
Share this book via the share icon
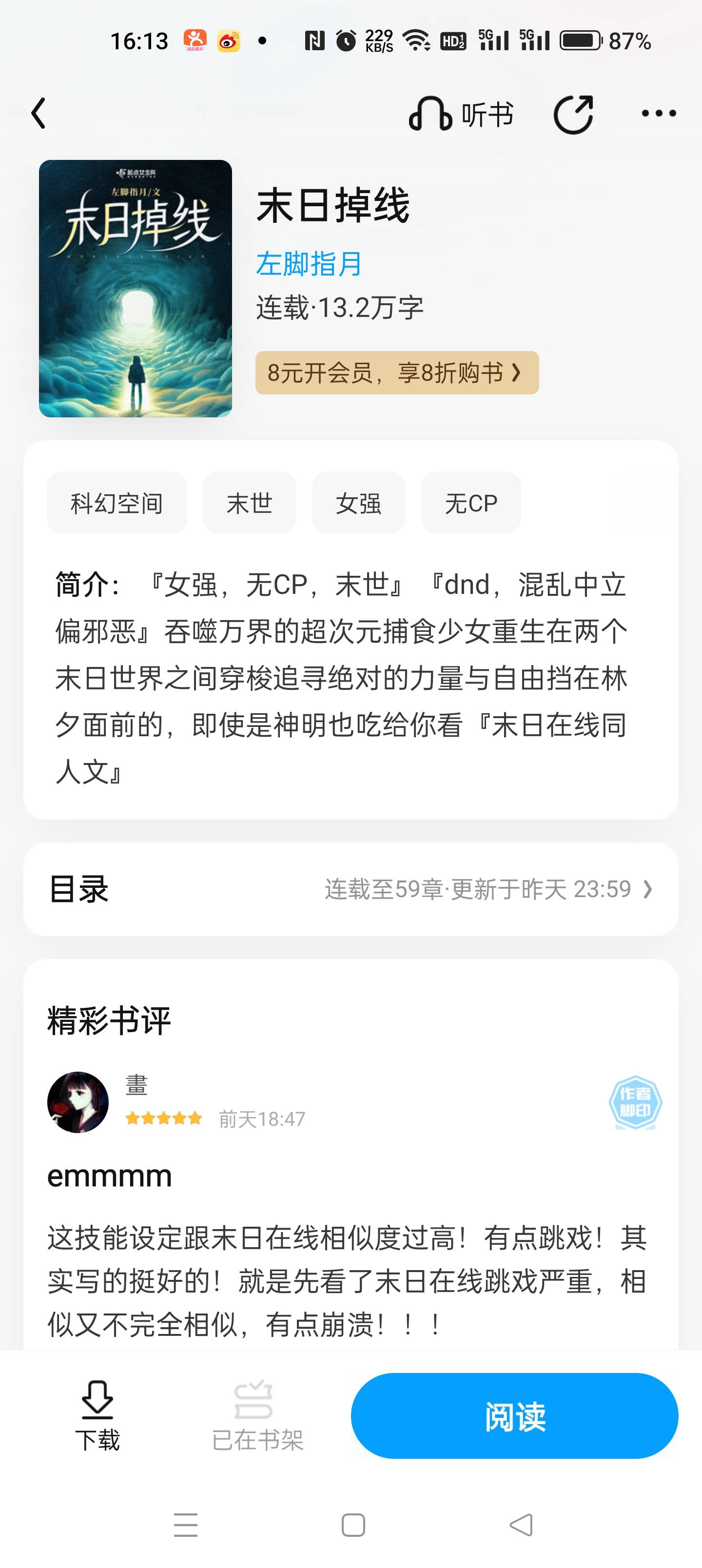pos(573,114)
